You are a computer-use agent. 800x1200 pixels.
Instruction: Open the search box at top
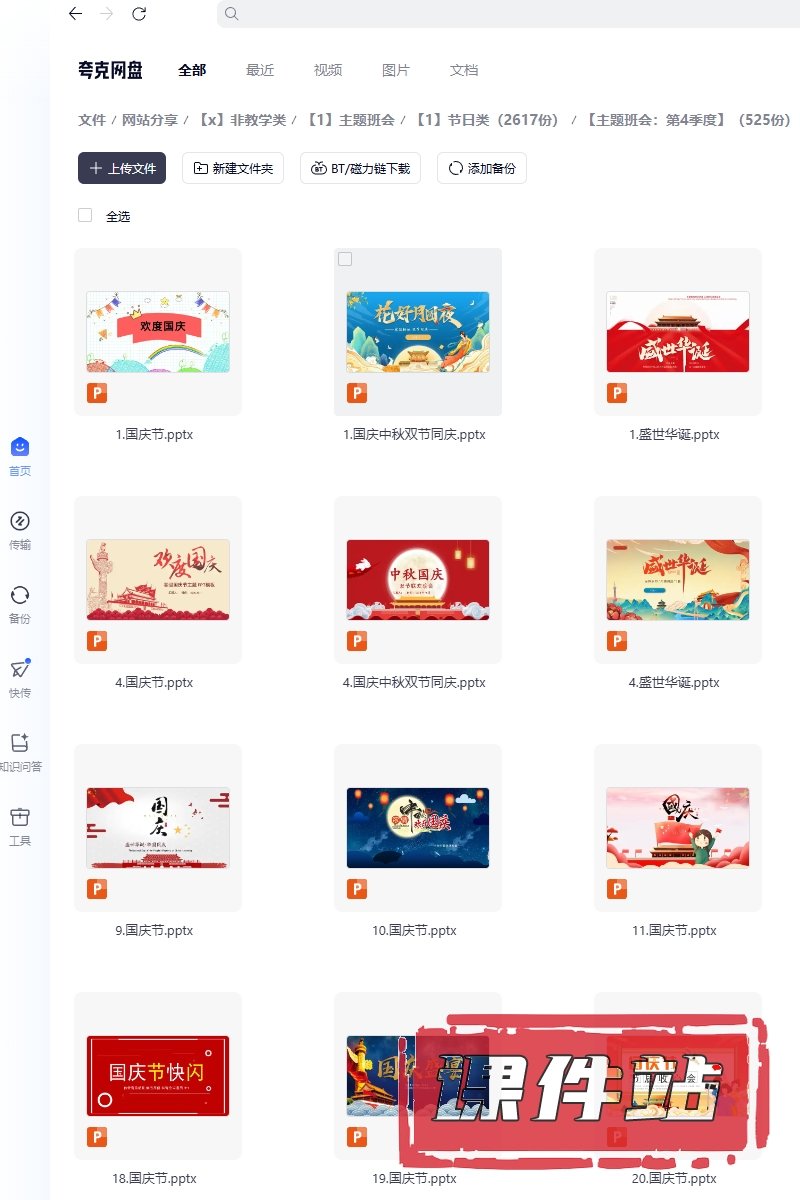coord(500,14)
